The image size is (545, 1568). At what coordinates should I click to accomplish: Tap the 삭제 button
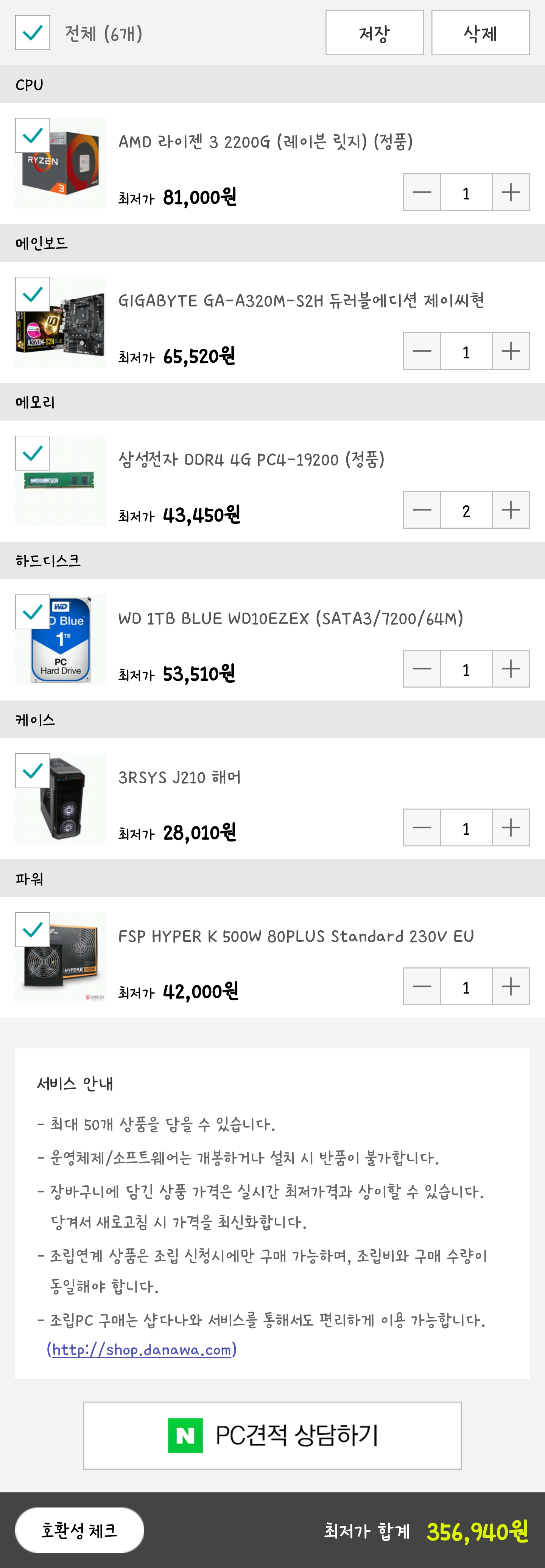pyautogui.click(x=480, y=33)
